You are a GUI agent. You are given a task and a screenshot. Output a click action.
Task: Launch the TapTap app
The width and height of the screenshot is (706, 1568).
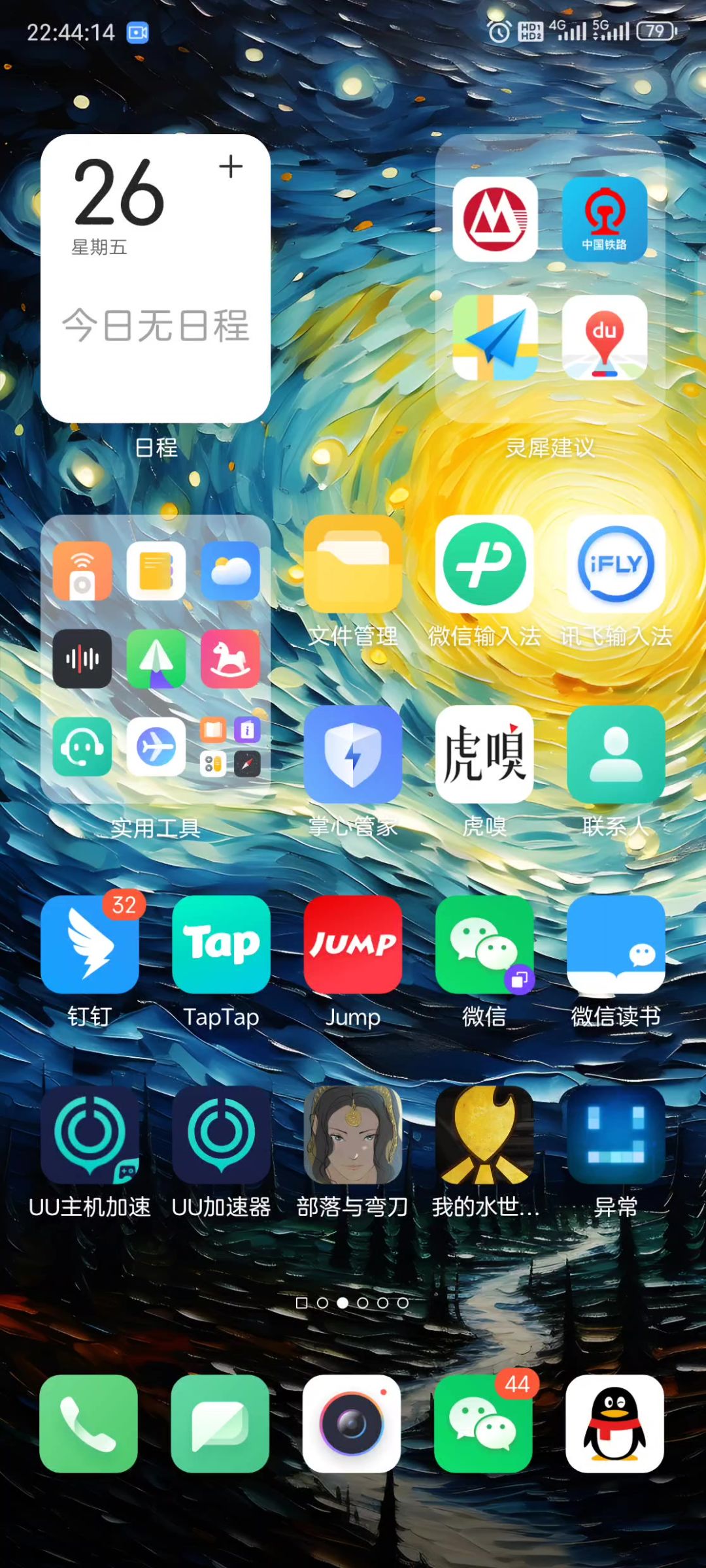(221, 944)
